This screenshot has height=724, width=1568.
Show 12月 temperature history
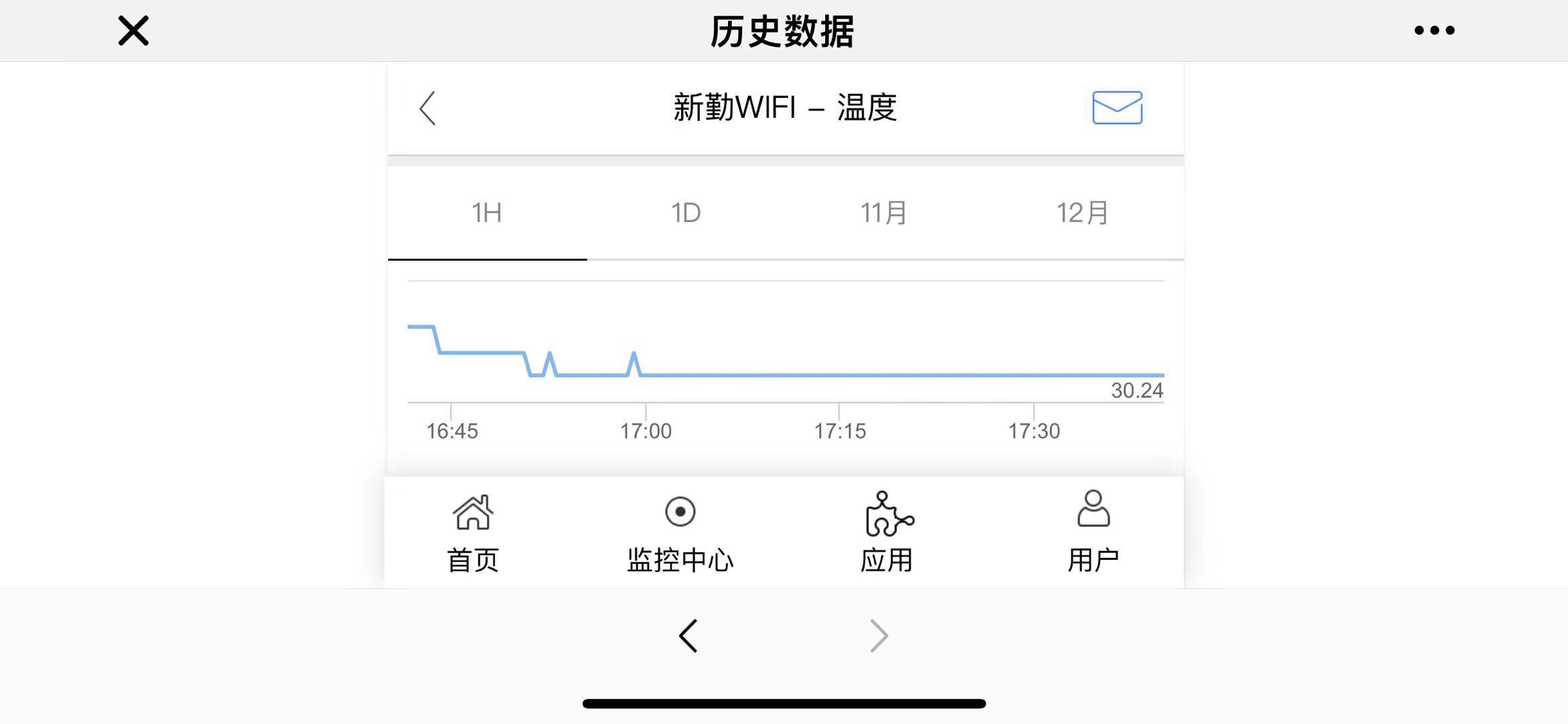1082,213
